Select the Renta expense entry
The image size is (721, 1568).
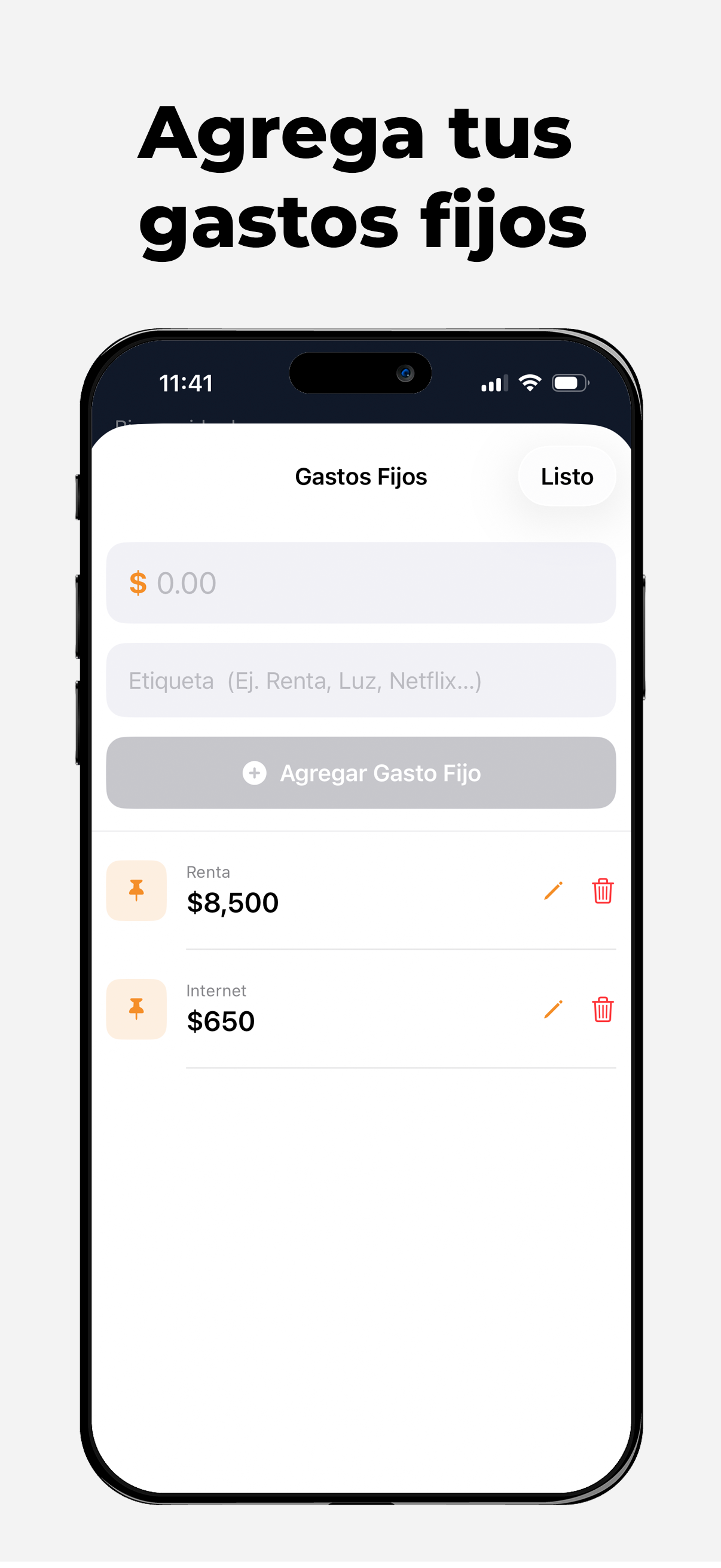tap(362, 890)
